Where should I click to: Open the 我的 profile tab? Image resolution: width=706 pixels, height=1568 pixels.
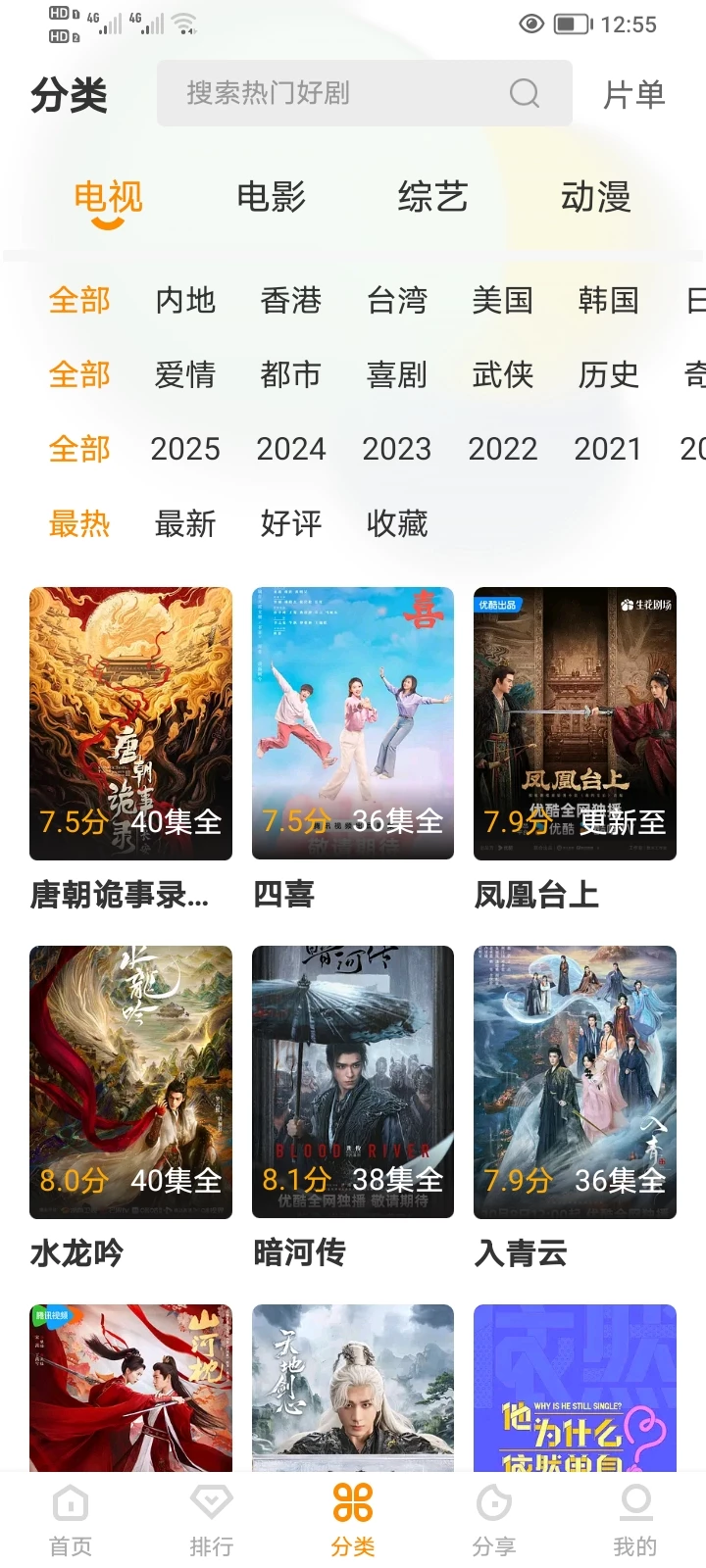click(635, 1519)
